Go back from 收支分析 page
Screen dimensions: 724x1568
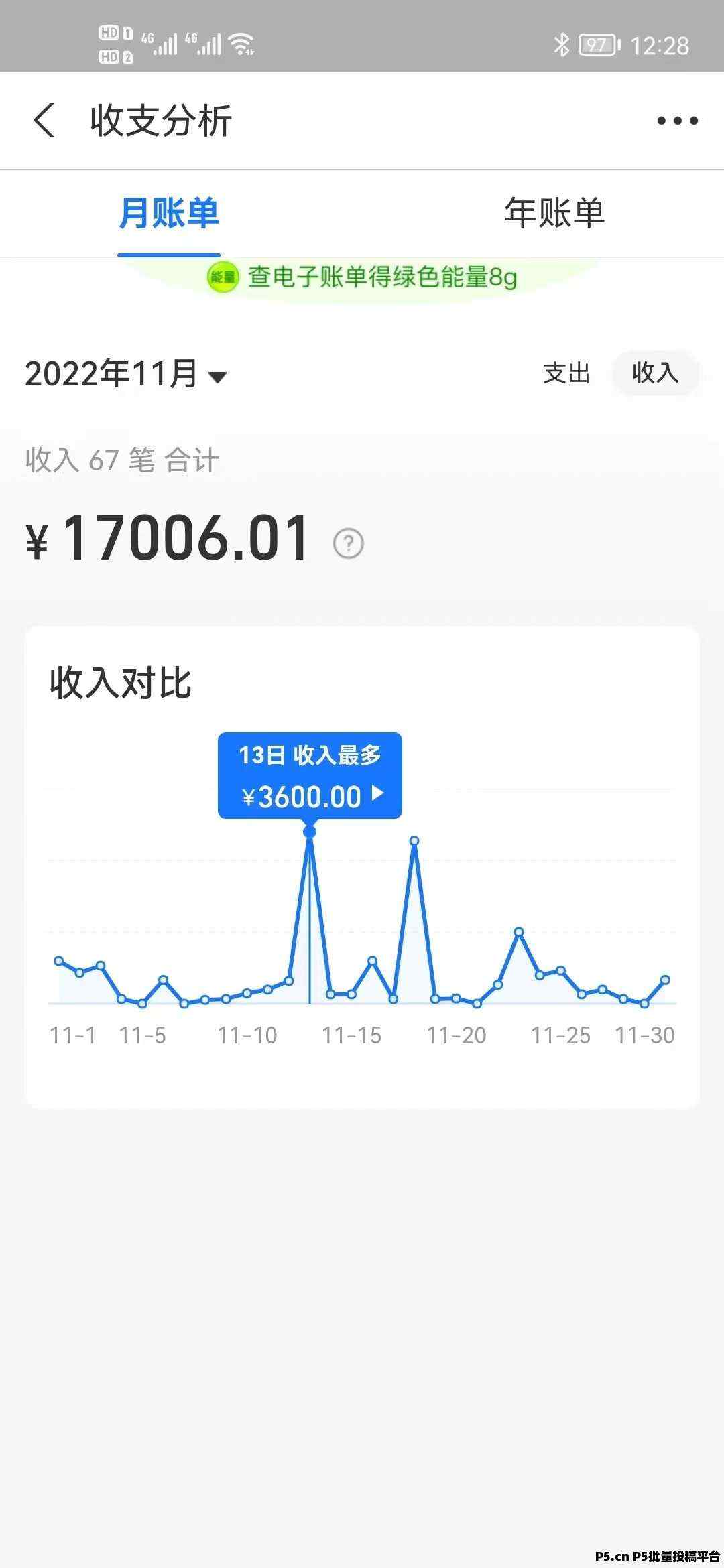pyautogui.click(x=44, y=121)
